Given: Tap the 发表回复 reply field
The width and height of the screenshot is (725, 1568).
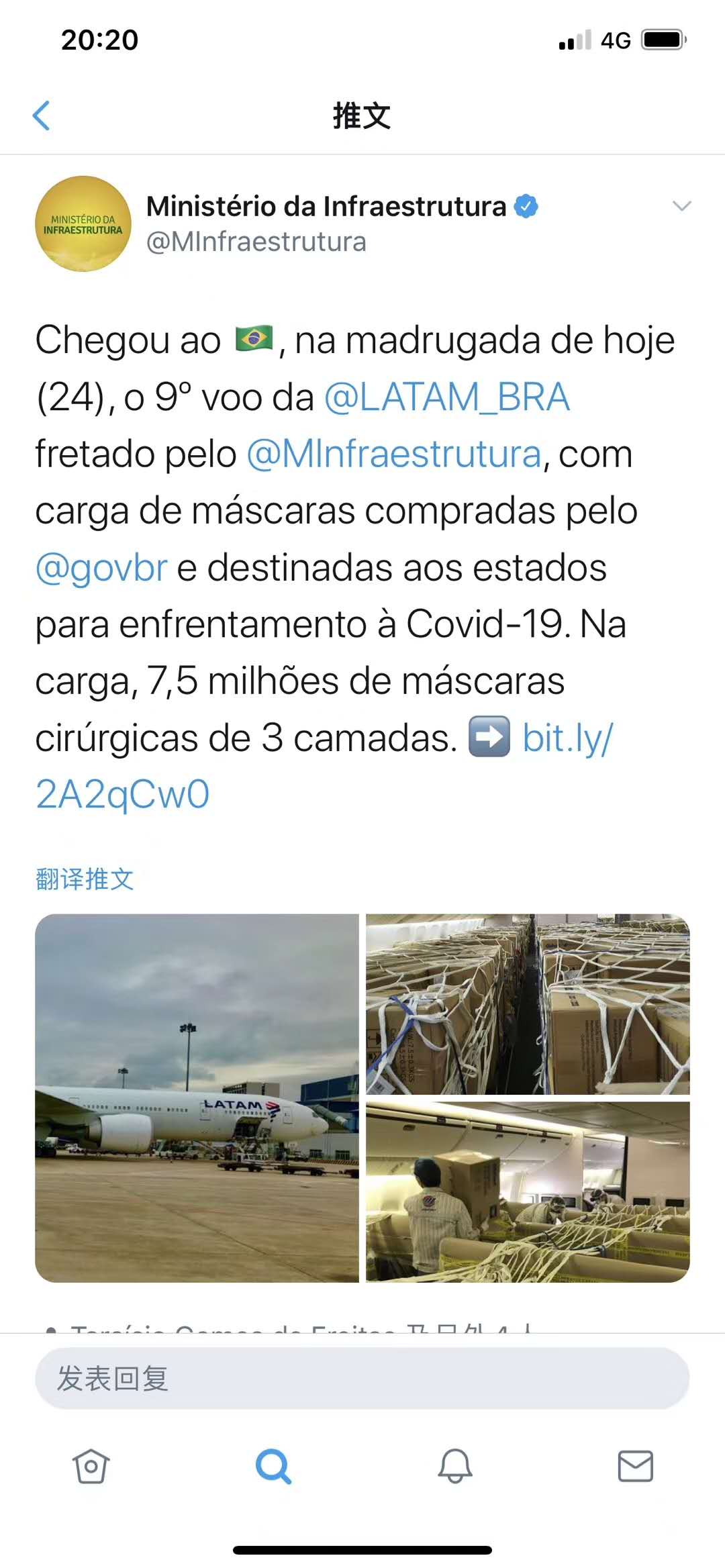Looking at the screenshot, I should pos(362,1379).
